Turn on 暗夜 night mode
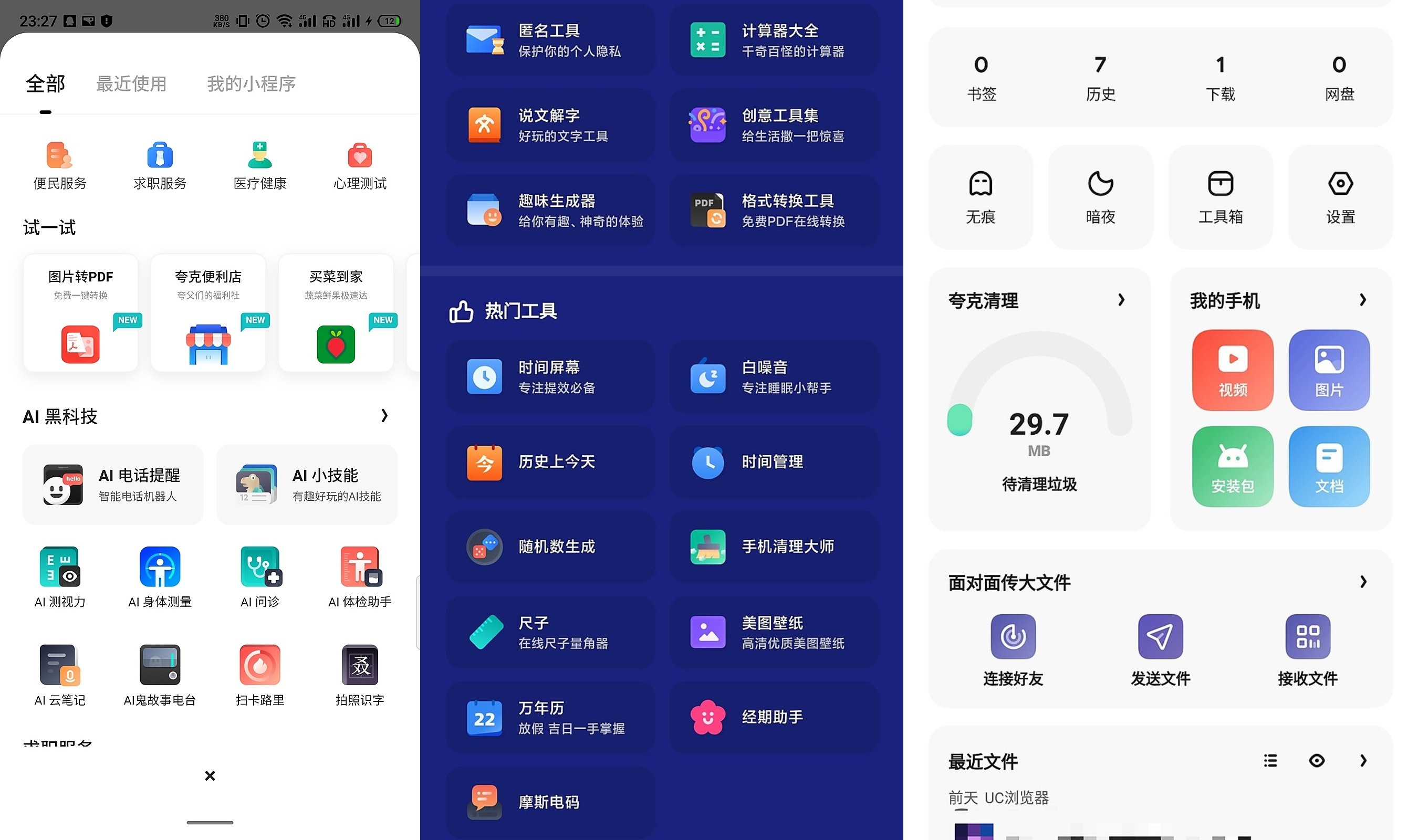Screen dimensions: 1418x840 point(1100,197)
